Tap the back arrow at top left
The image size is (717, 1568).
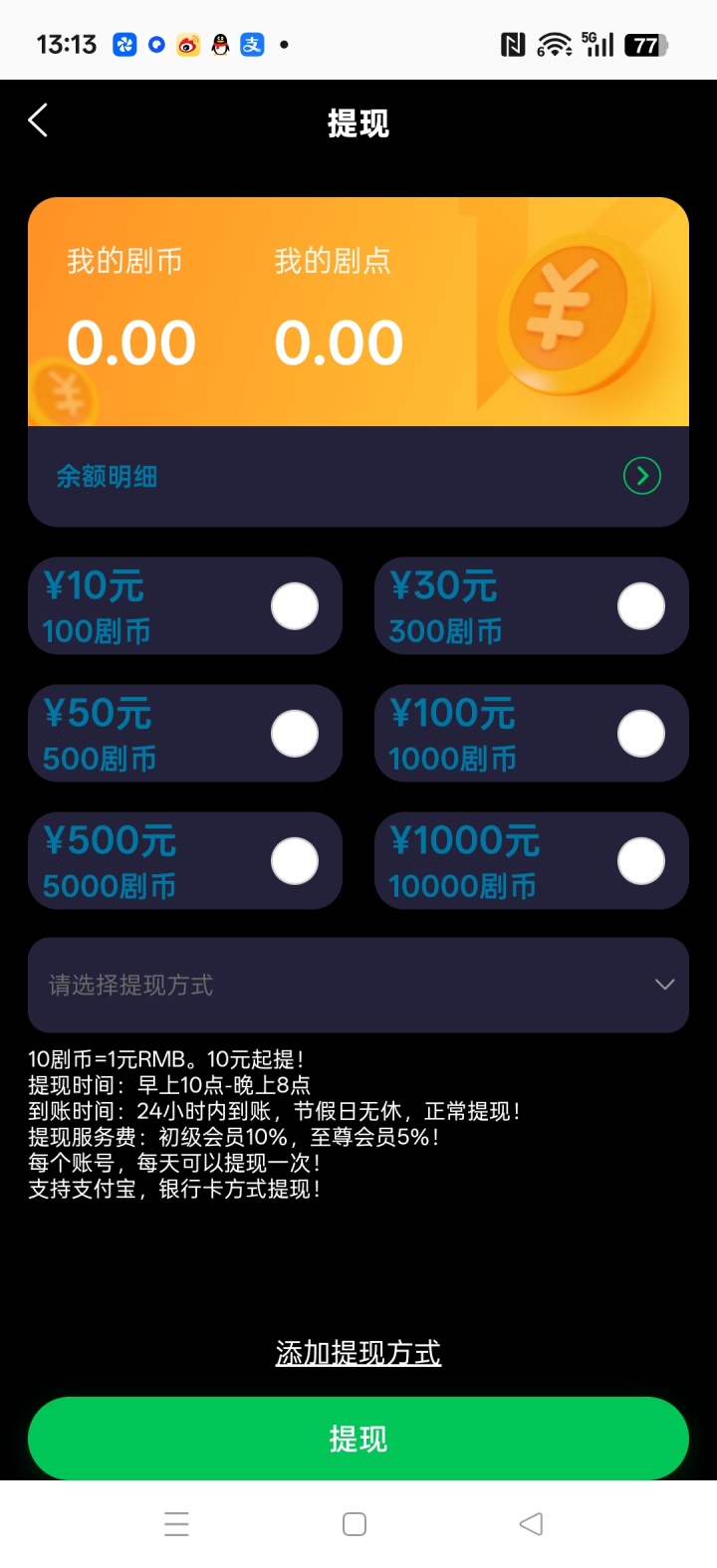(37, 119)
